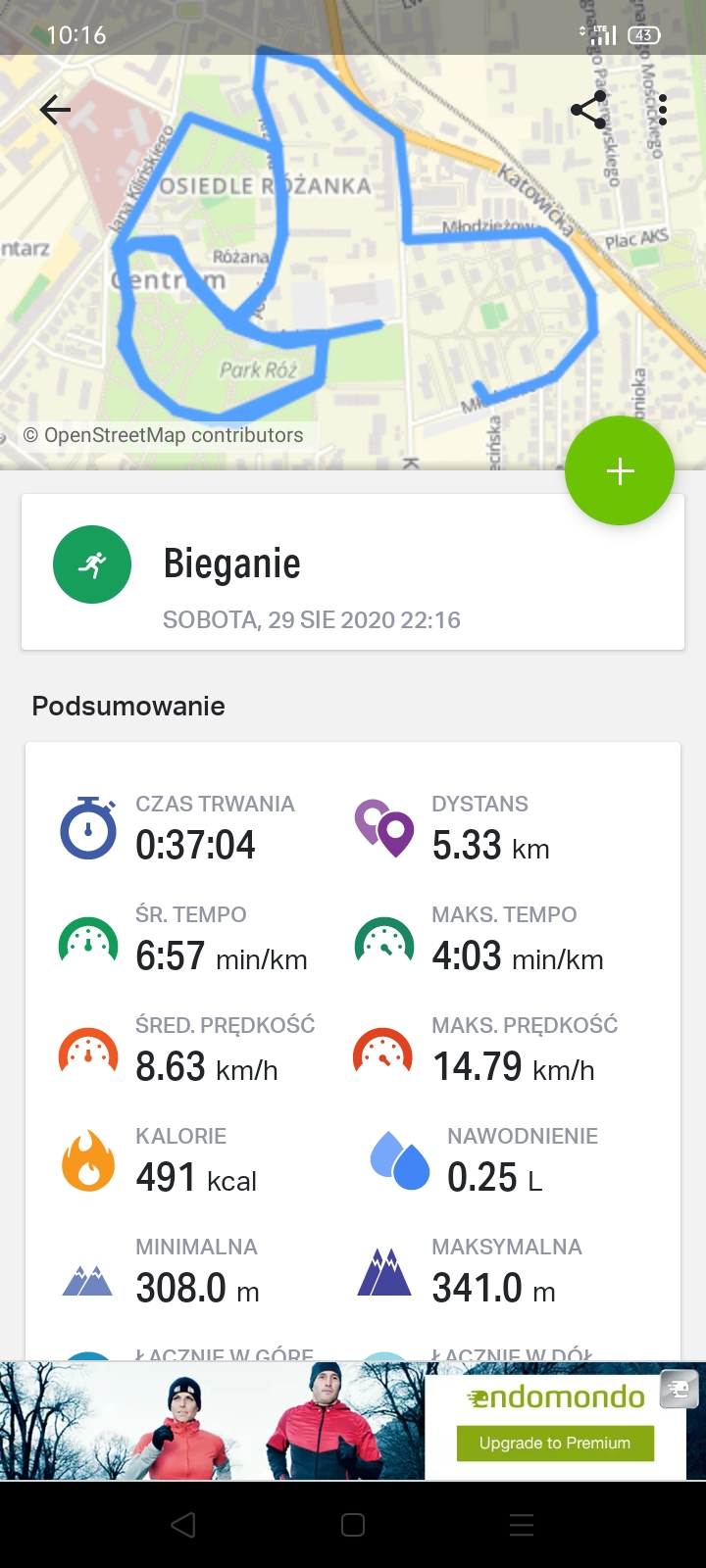Open the three-dot overflow menu
This screenshot has width=706, height=1568.
[663, 110]
